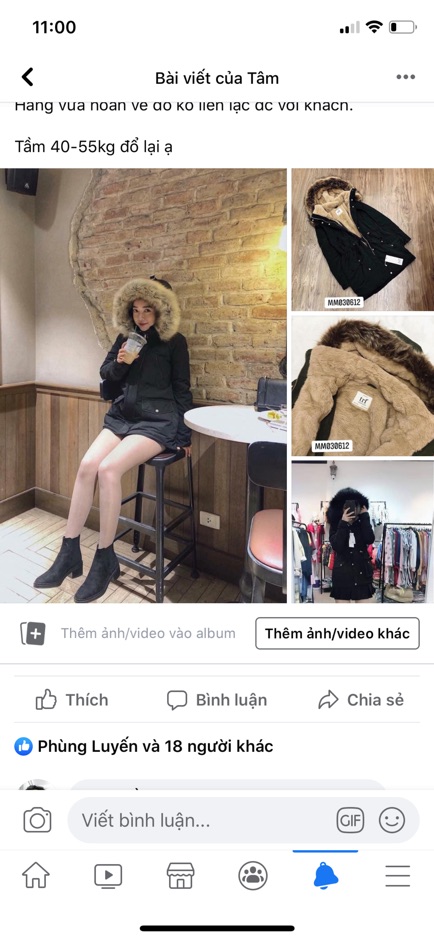Share the post with Chia sẻ

pos(361,700)
